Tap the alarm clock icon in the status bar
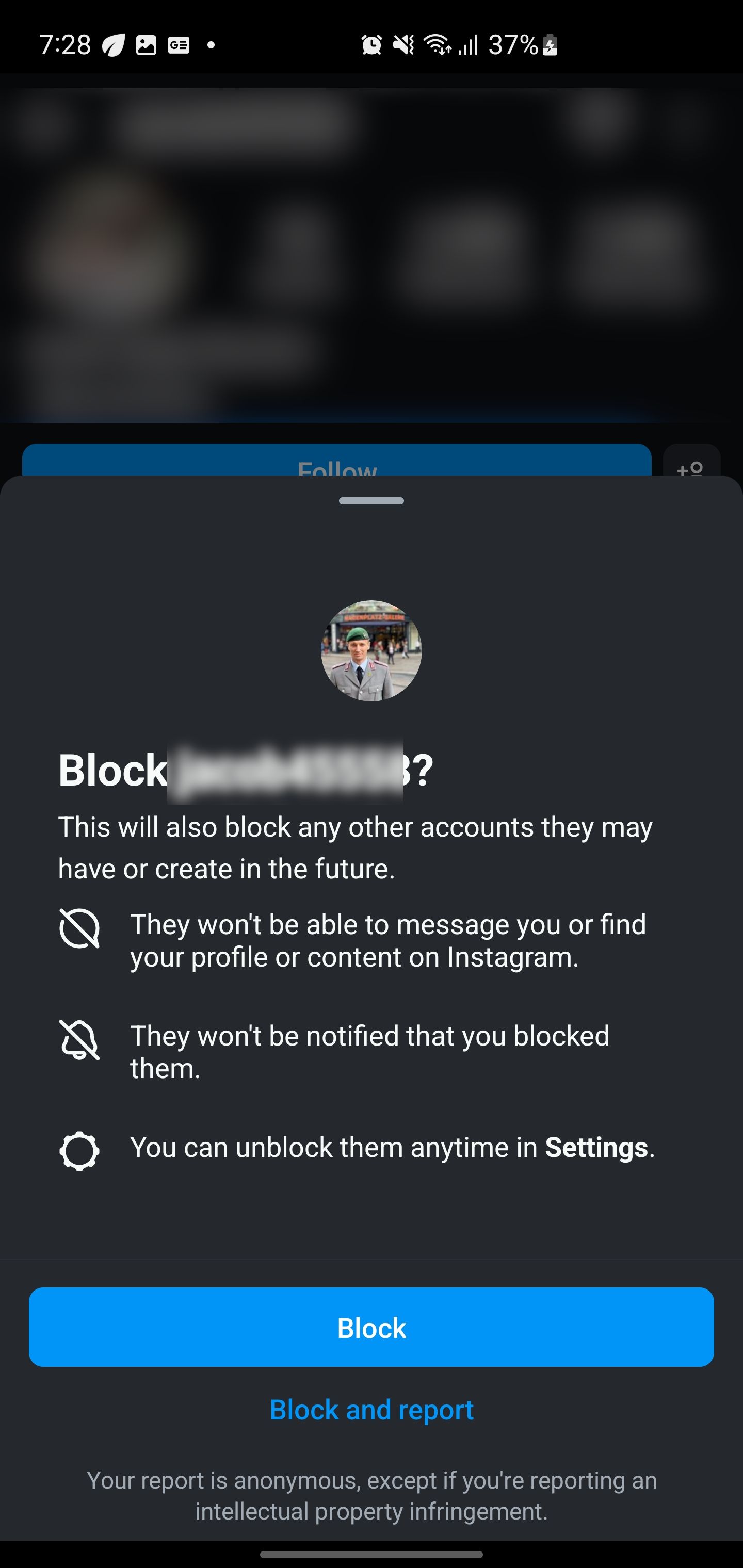The image size is (743, 1568). tap(372, 45)
